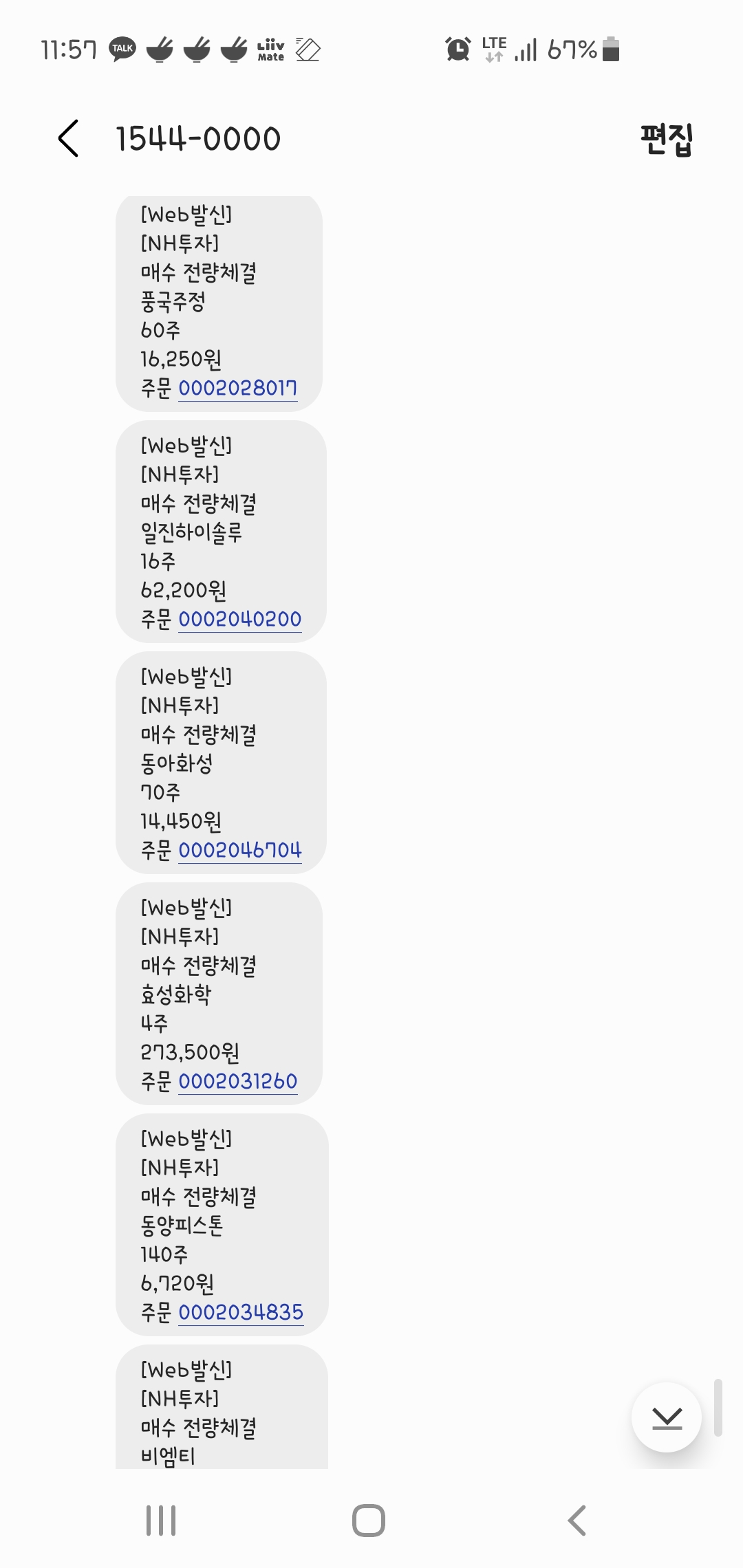Tap the 편집 edit button

tap(665, 140)
